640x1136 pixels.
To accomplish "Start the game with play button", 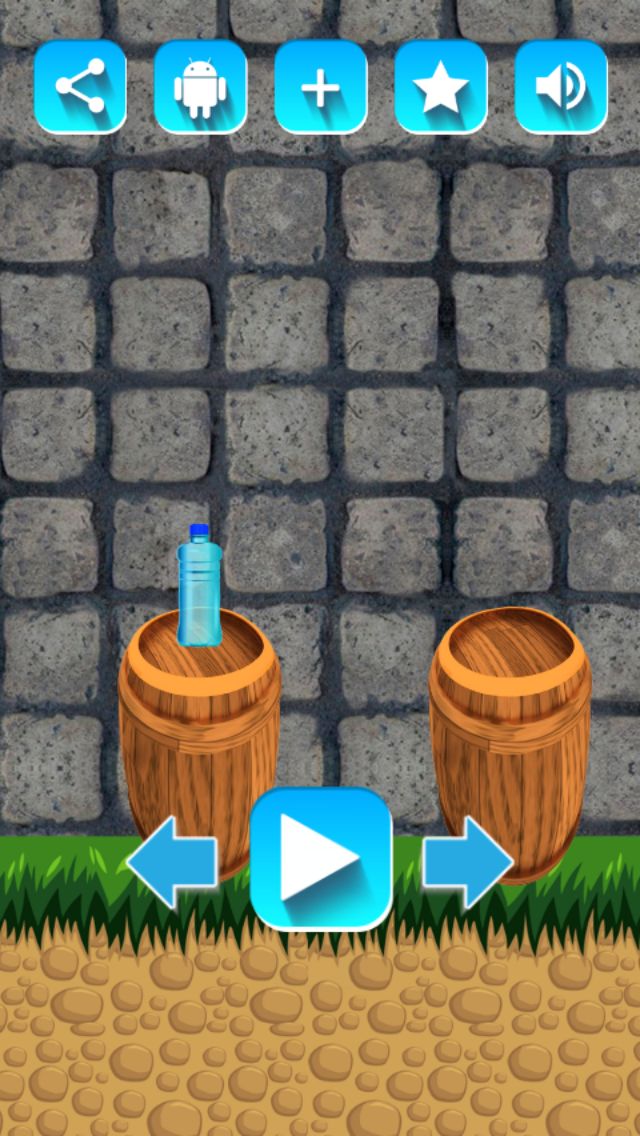I will click(x=320, y=858).
